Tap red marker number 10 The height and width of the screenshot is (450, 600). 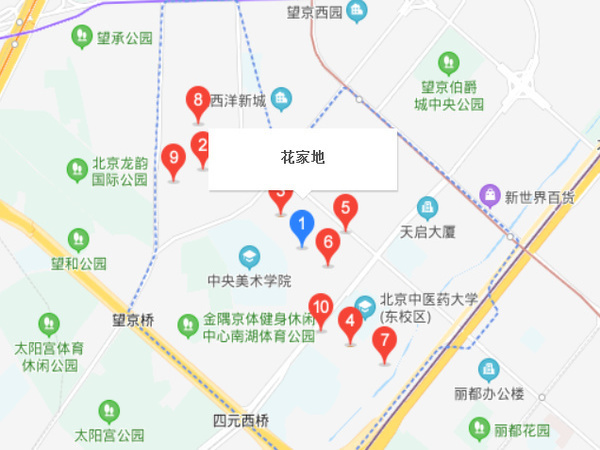tap(321, 308)
